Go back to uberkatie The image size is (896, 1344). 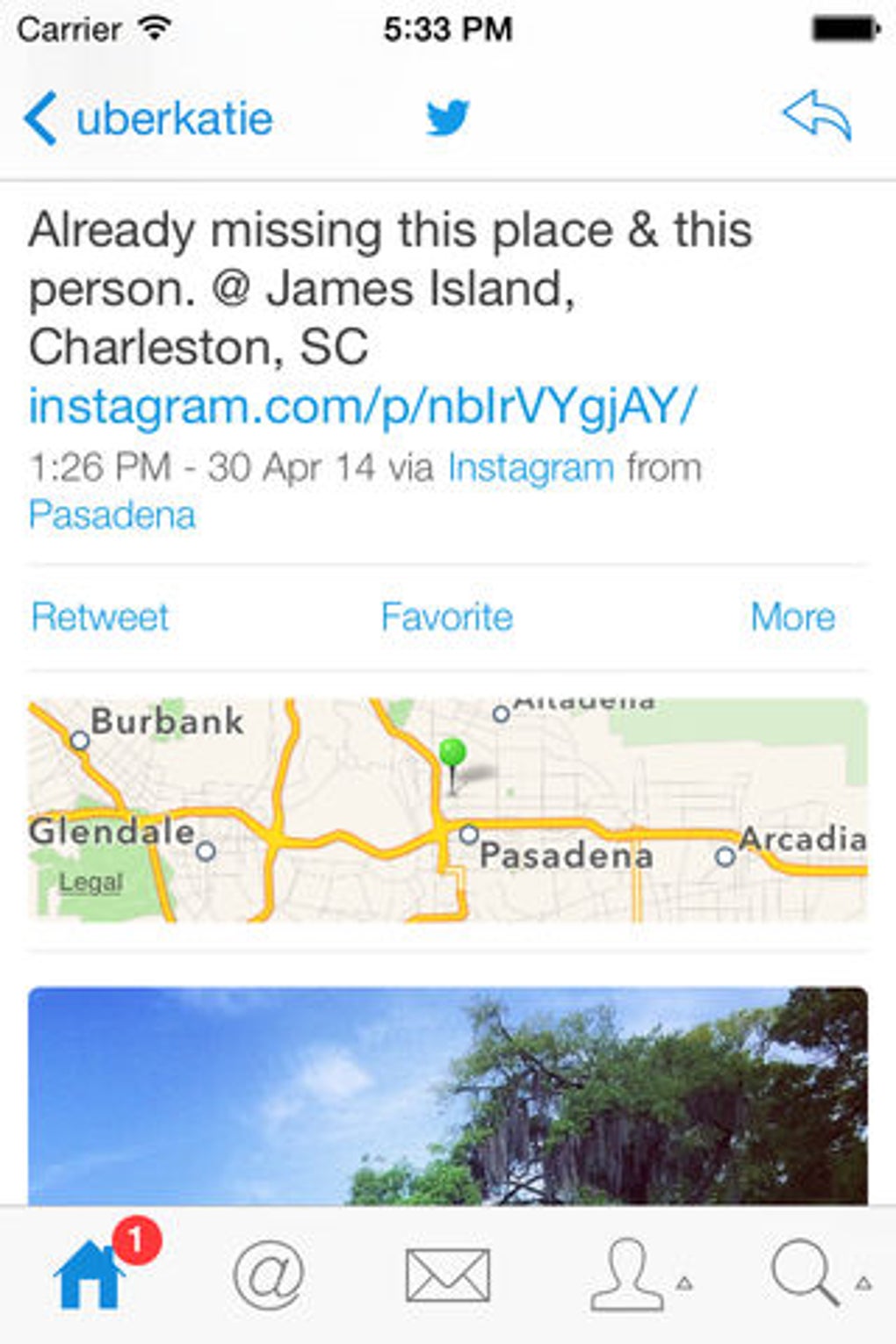coord(149,119)
